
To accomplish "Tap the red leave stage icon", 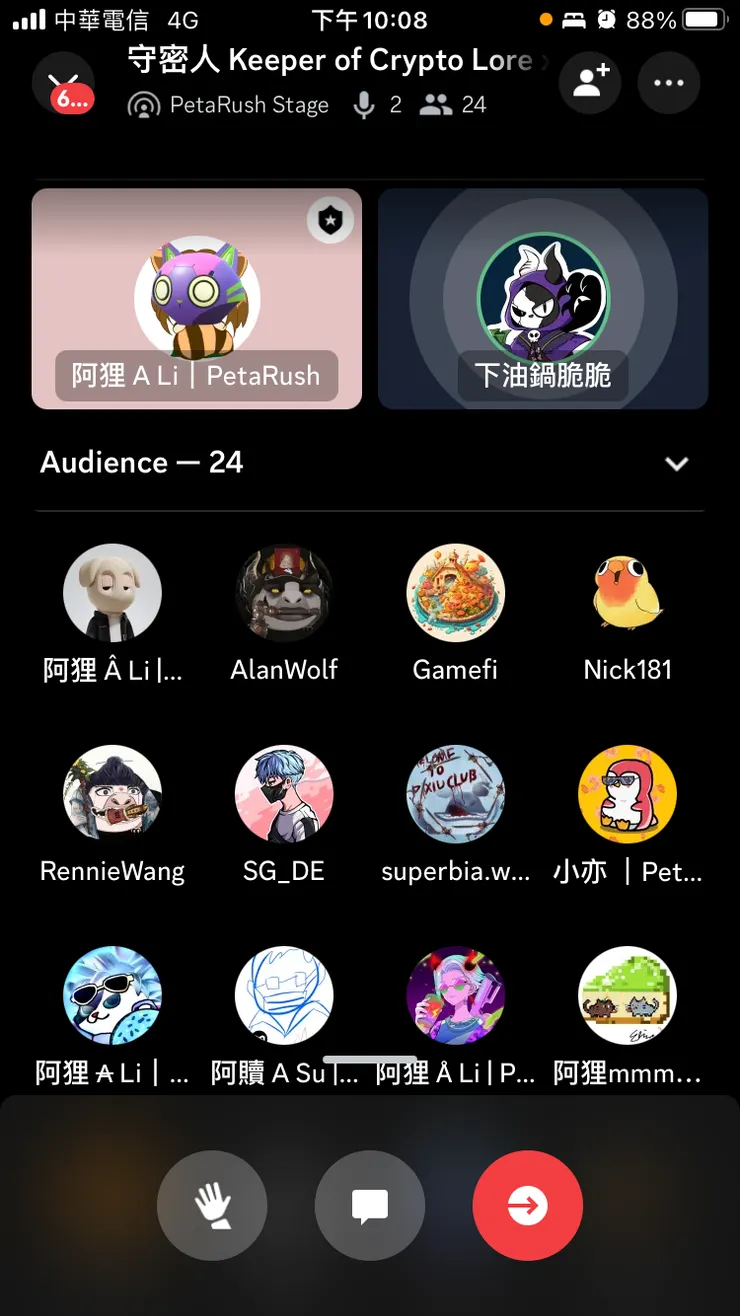I will click(528, 1205).
